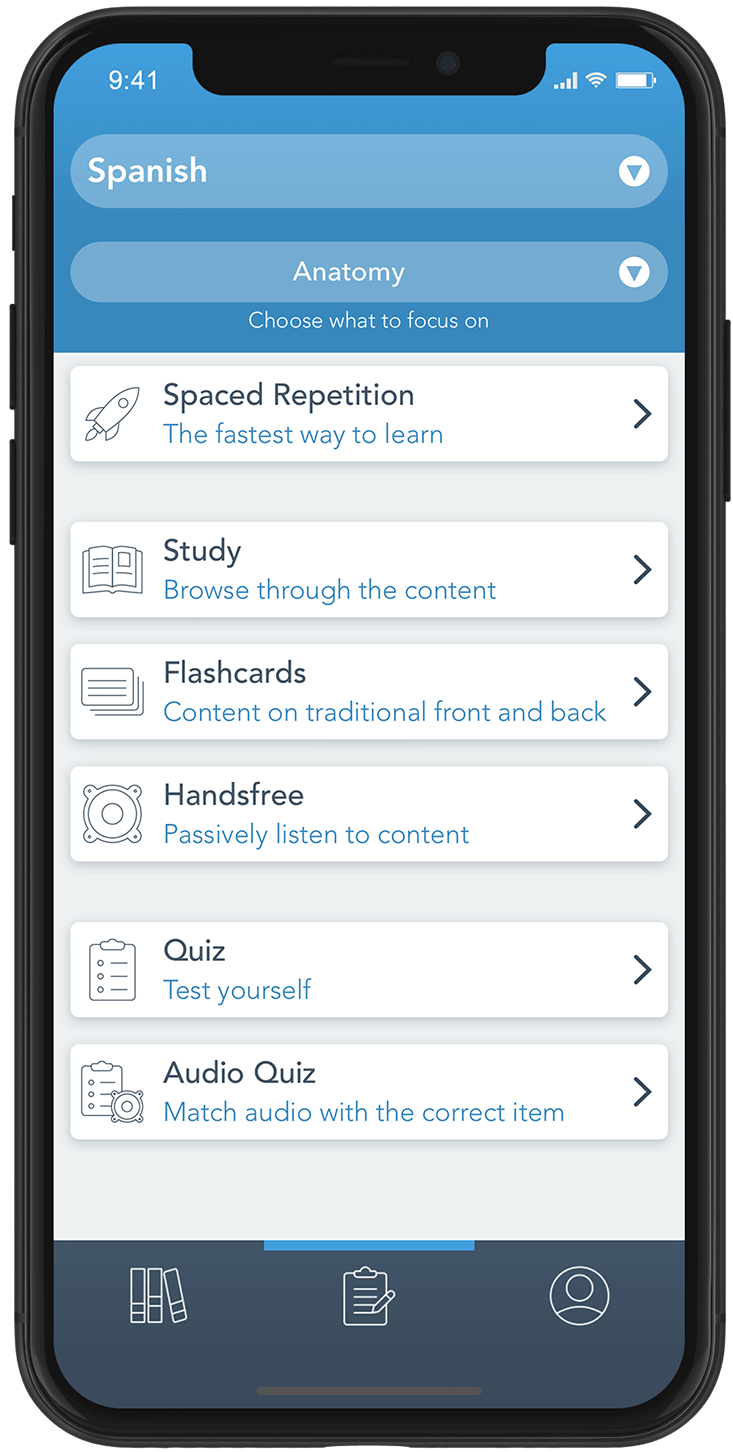Switch to the library books tab
The width and height of the screenshot is (733, 1452).
tap(158, 1296)
